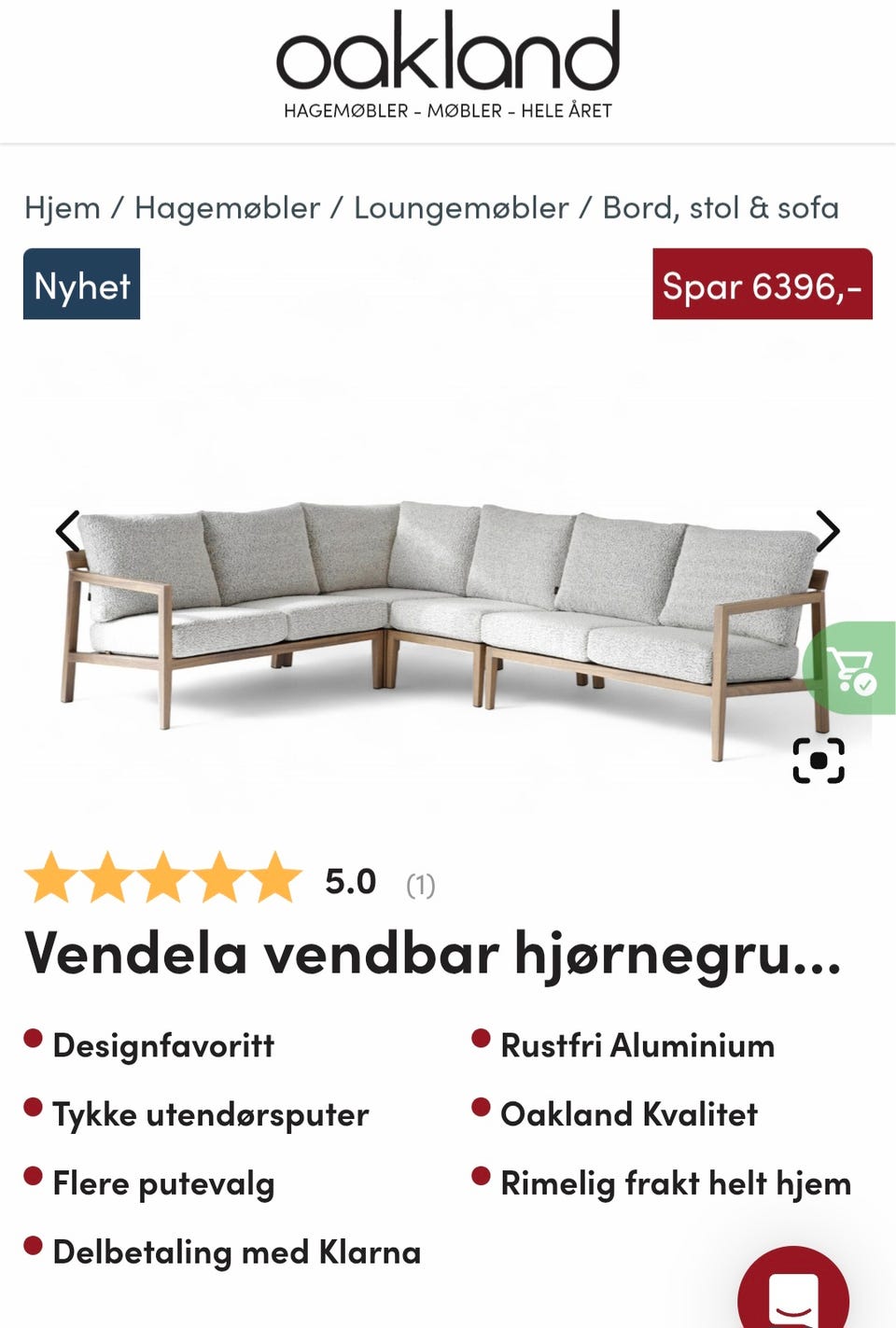
Task: Click the Flere putevalg bullet point
Action: point(163,1182)
